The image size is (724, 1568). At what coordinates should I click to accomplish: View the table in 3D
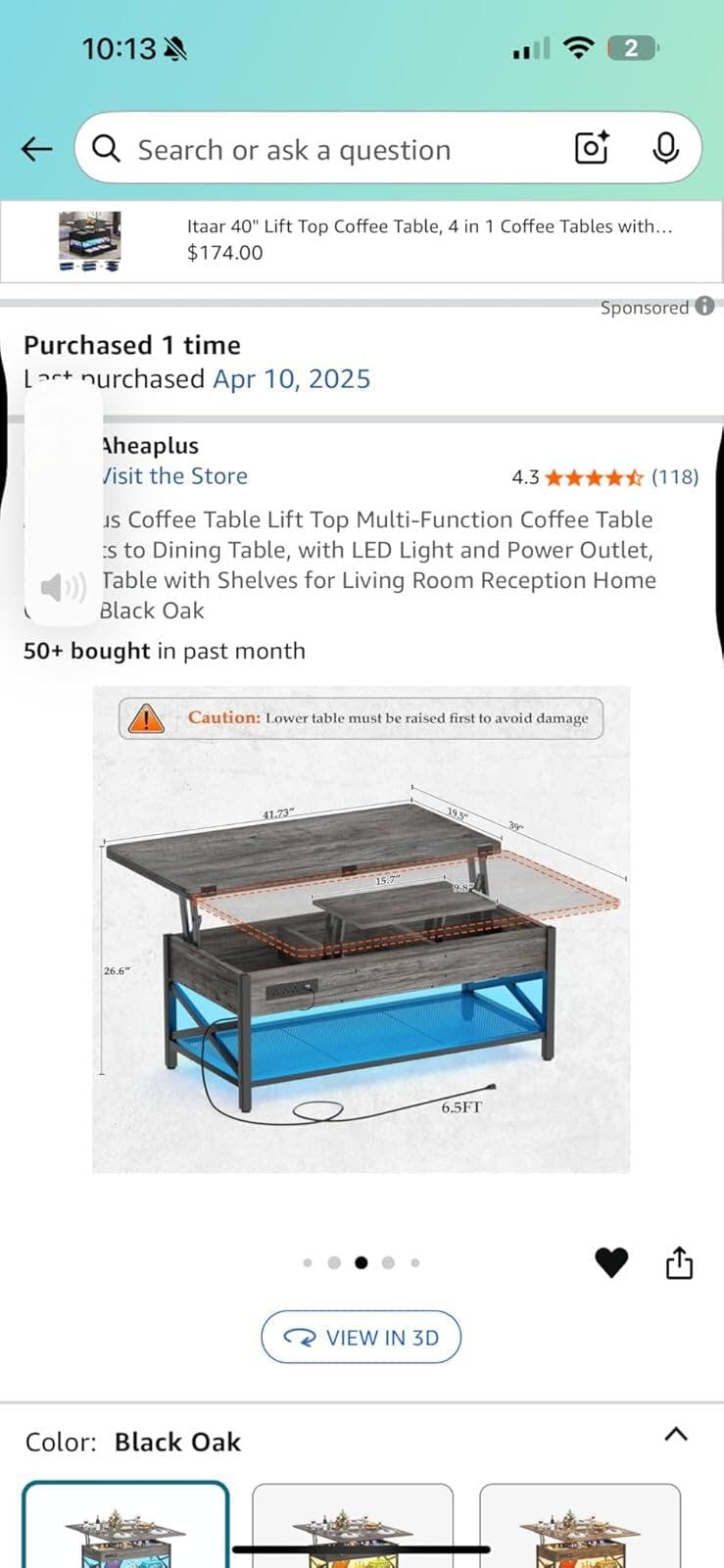[361, 1337]
